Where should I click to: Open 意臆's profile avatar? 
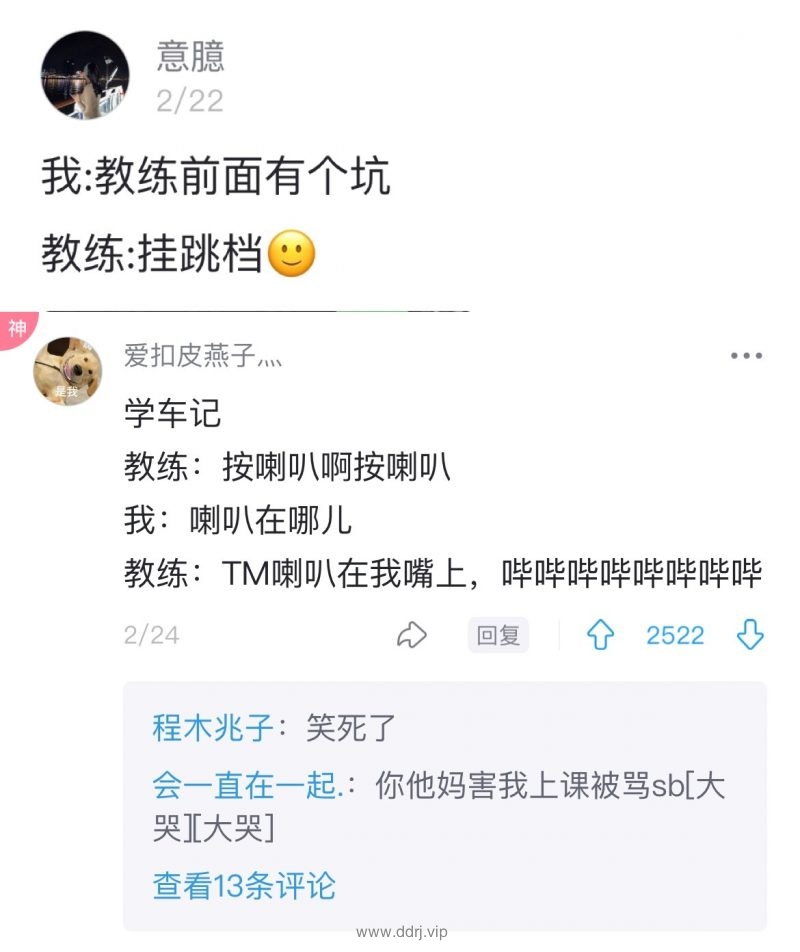(x=84, y=75)
